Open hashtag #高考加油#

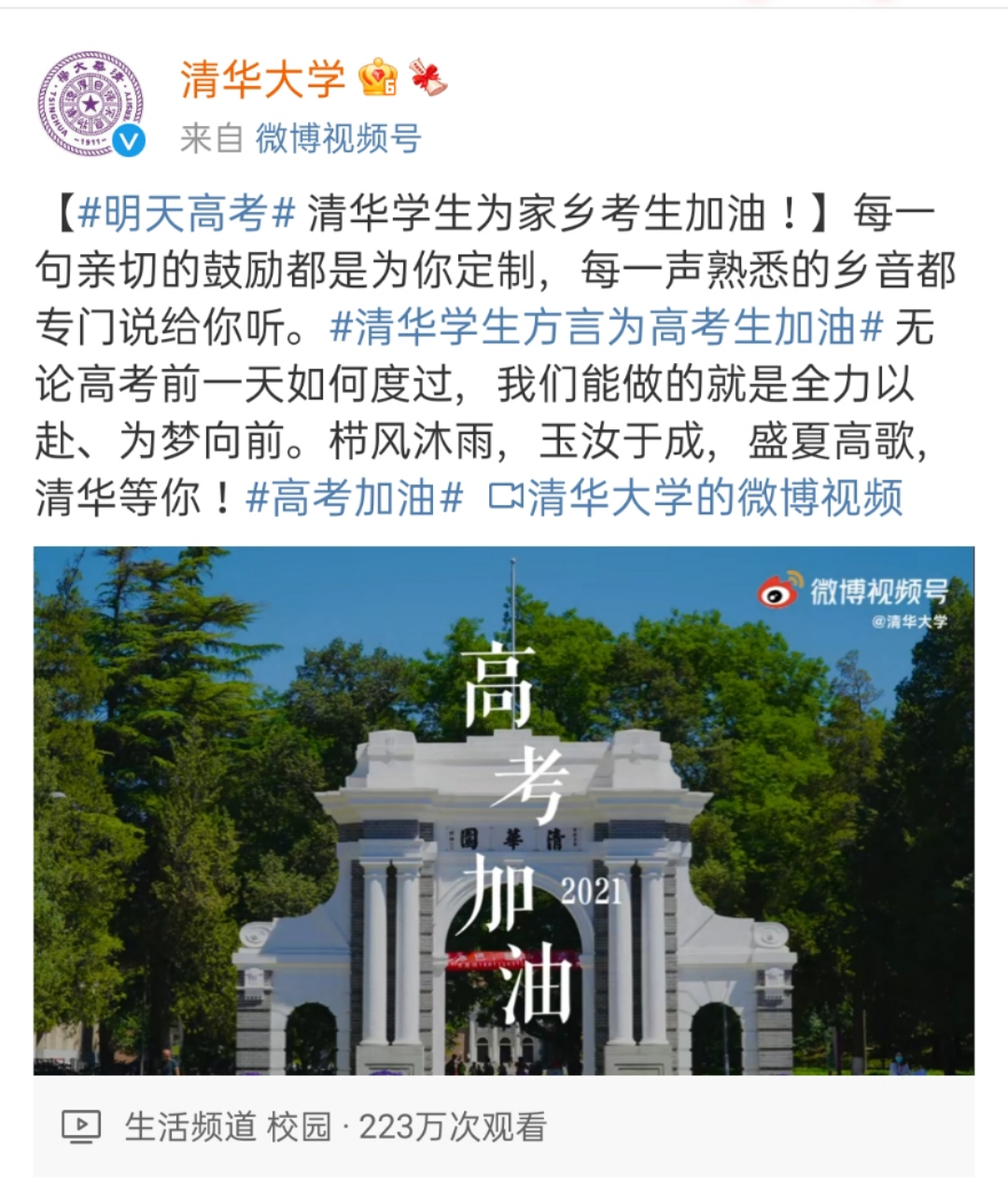(355, 497)
